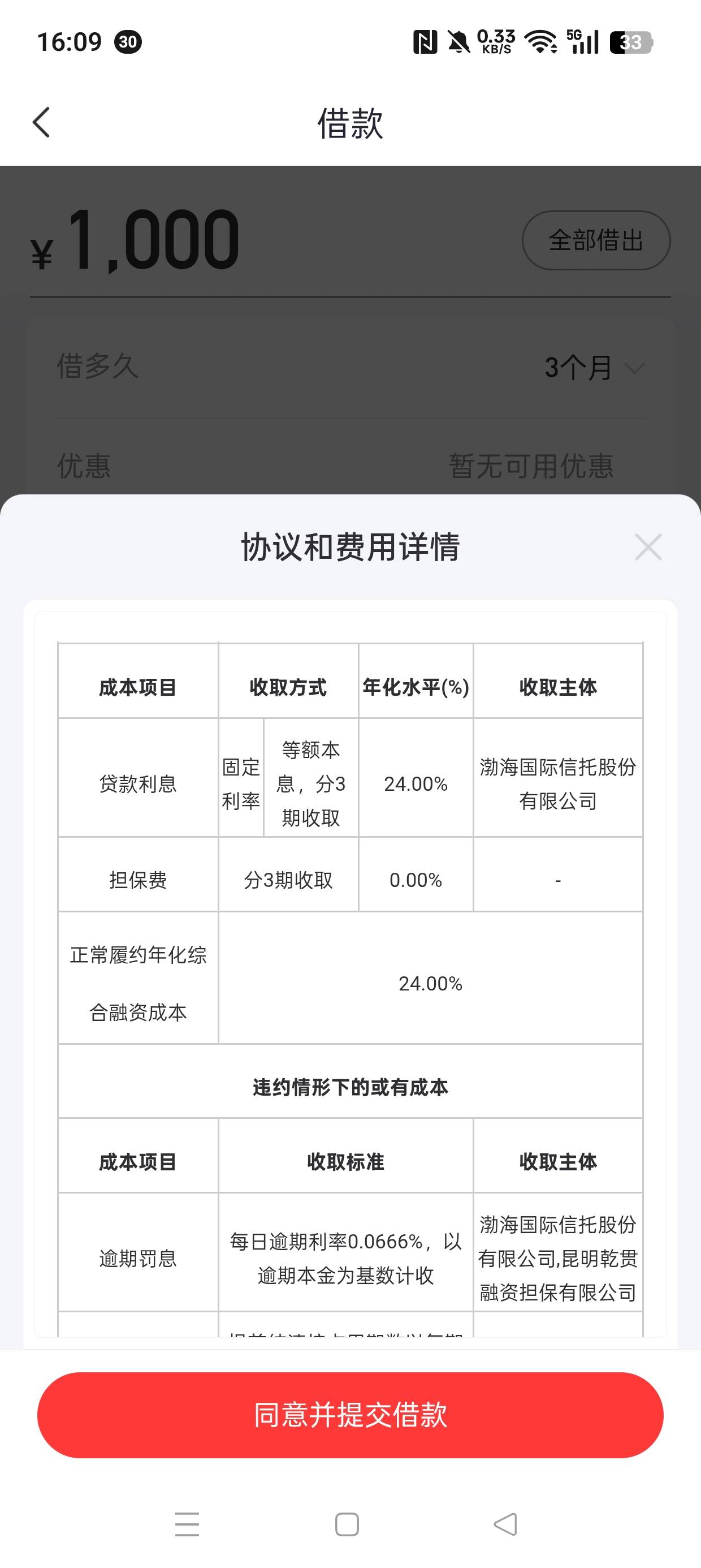This screenshot has width=701, height=1568.
Task: Go back using the top-left arrow
Action: [x=41, y=122]
